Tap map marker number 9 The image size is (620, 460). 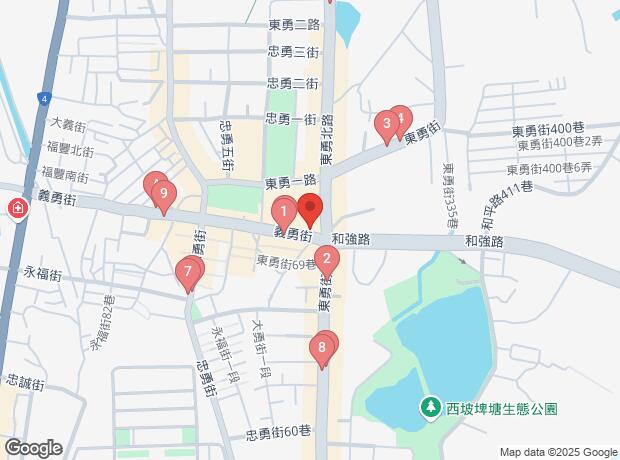click(x=163, y=194)
